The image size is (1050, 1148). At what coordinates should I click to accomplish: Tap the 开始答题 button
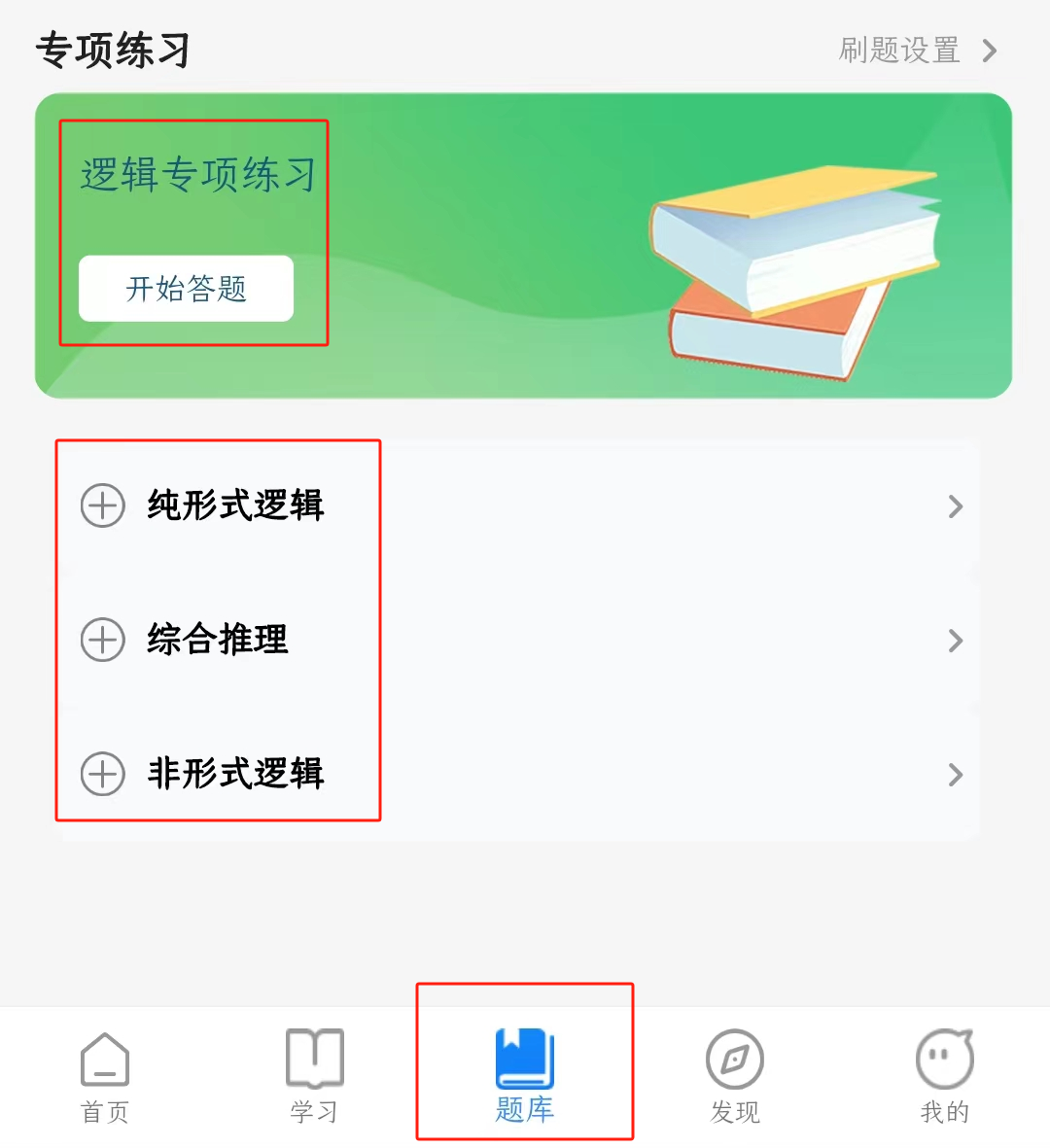coord(186,289)
